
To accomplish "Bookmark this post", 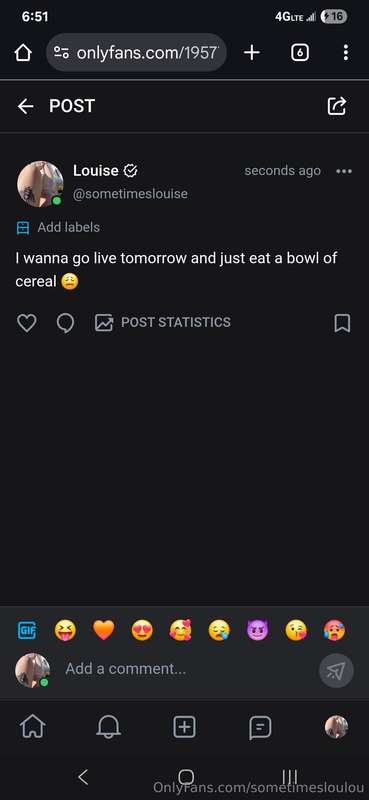I will click(x=342, y=322).
